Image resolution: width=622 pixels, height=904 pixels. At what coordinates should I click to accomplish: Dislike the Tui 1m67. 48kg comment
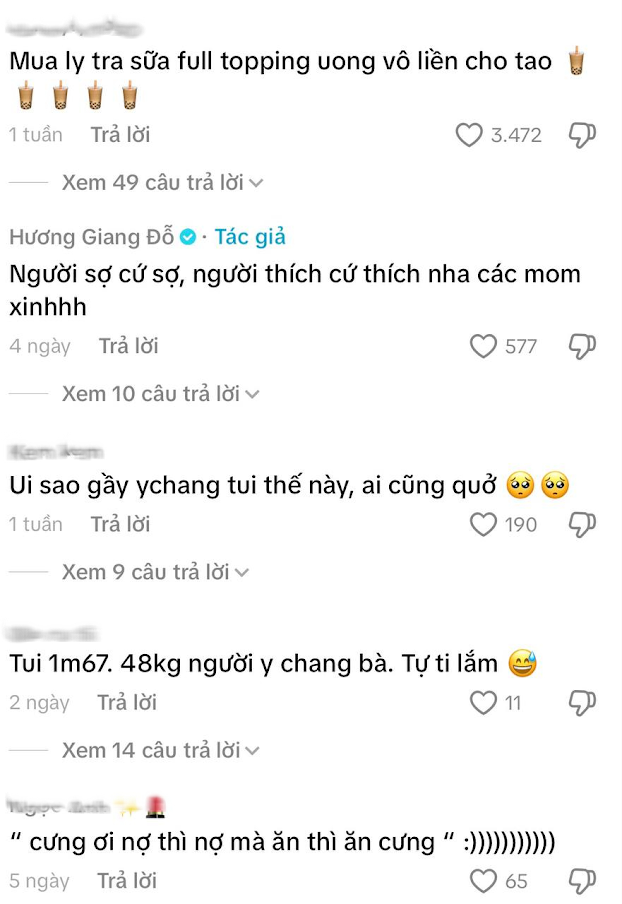[x=582, y=703]
